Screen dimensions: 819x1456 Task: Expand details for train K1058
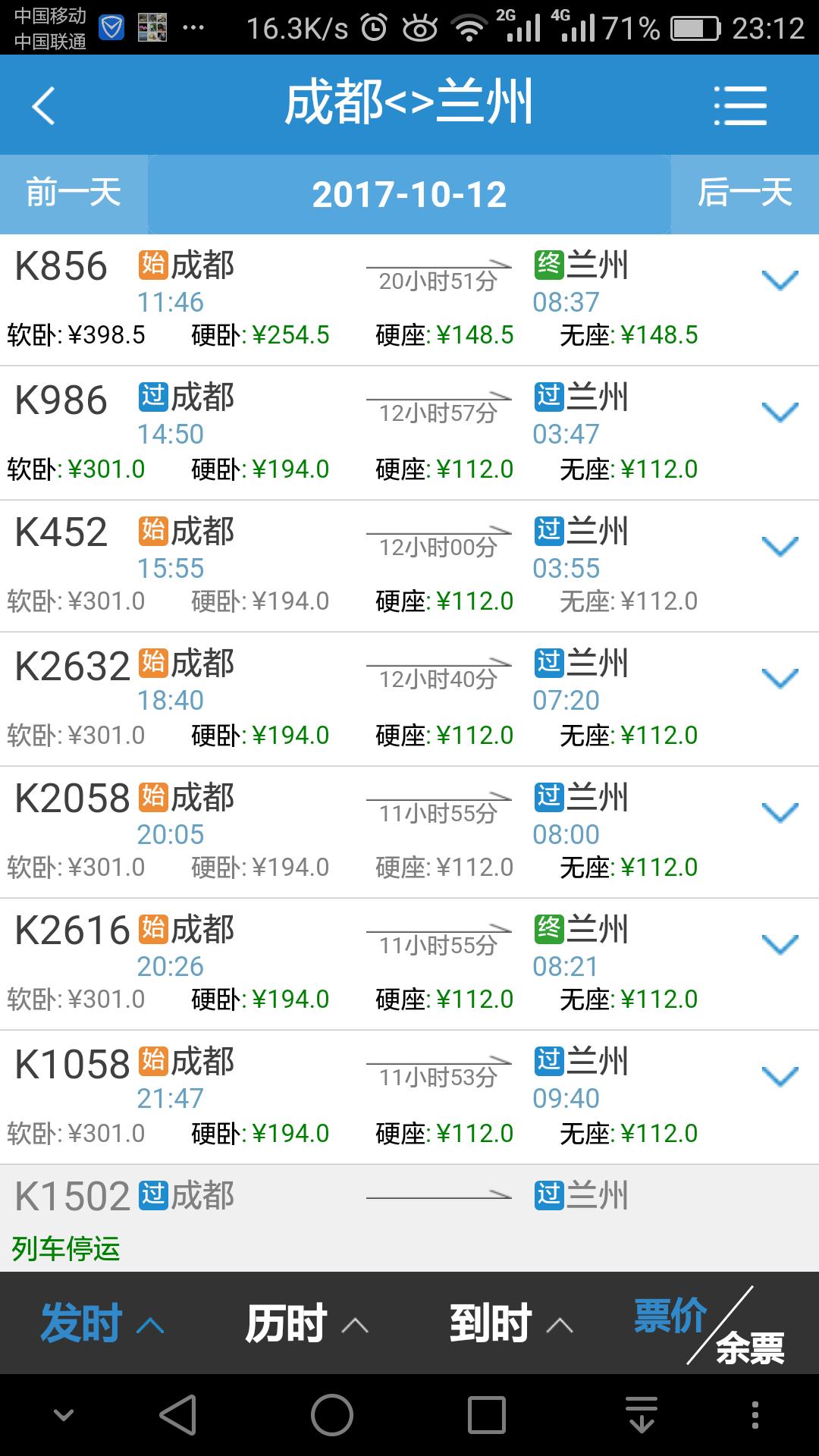pyautogui.click(x=780, y=1077)
